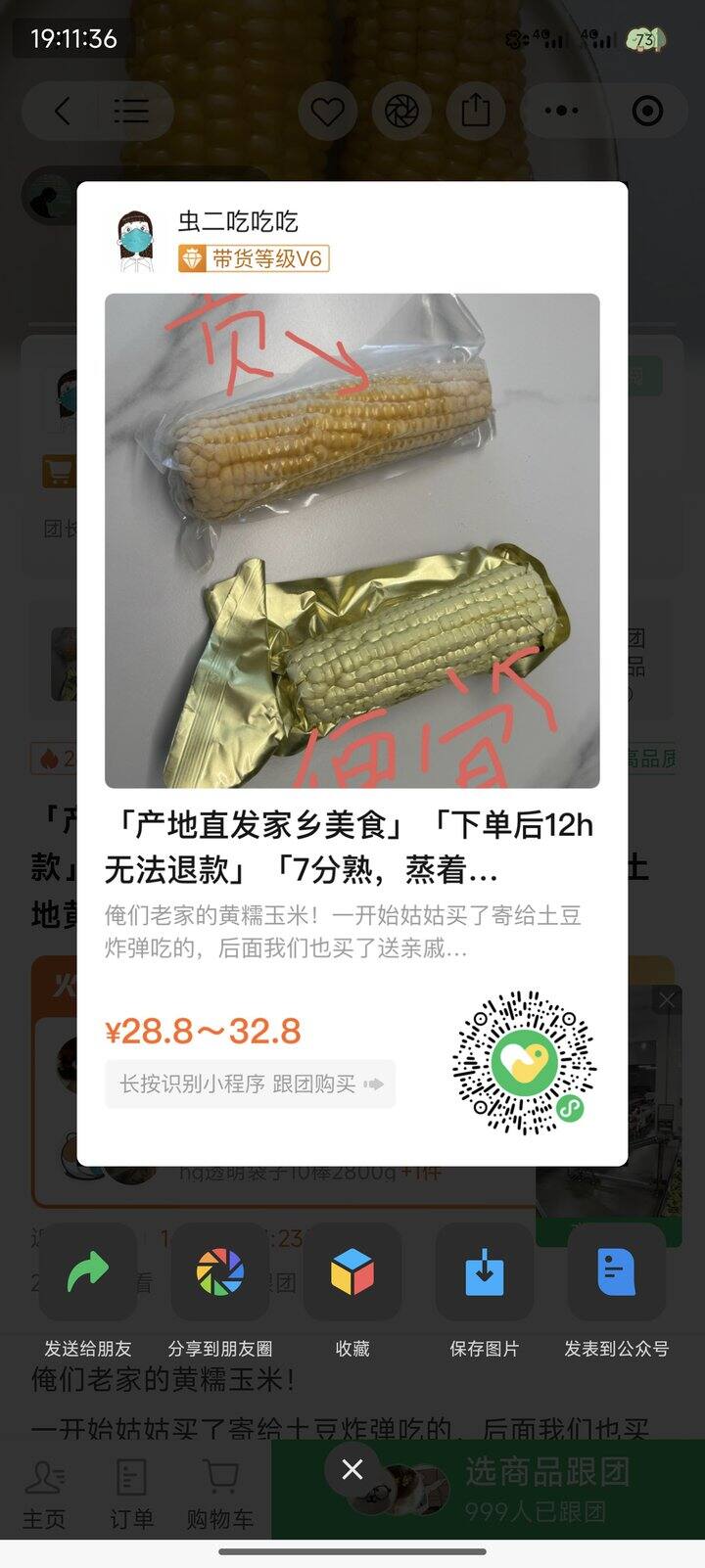
Task: Save the poster with 保存图片
Action: [x=484, y=1272]
